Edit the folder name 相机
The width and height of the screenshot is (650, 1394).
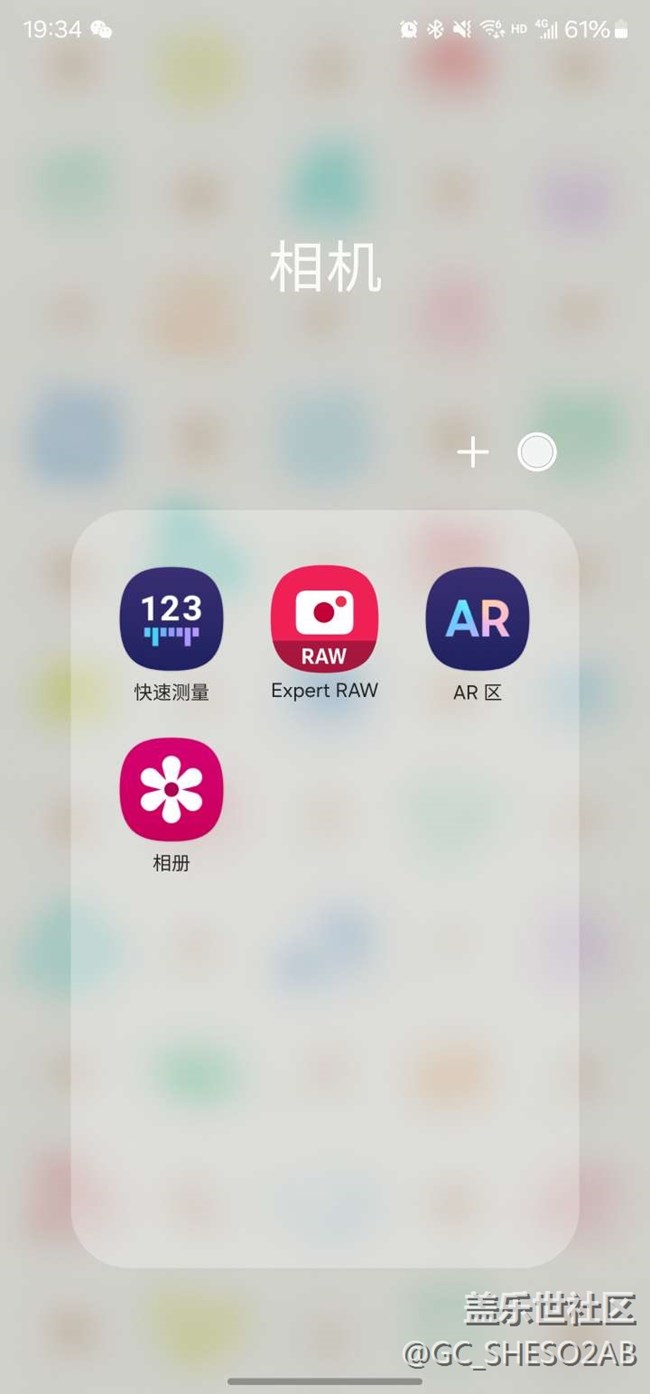click(325, 268)
